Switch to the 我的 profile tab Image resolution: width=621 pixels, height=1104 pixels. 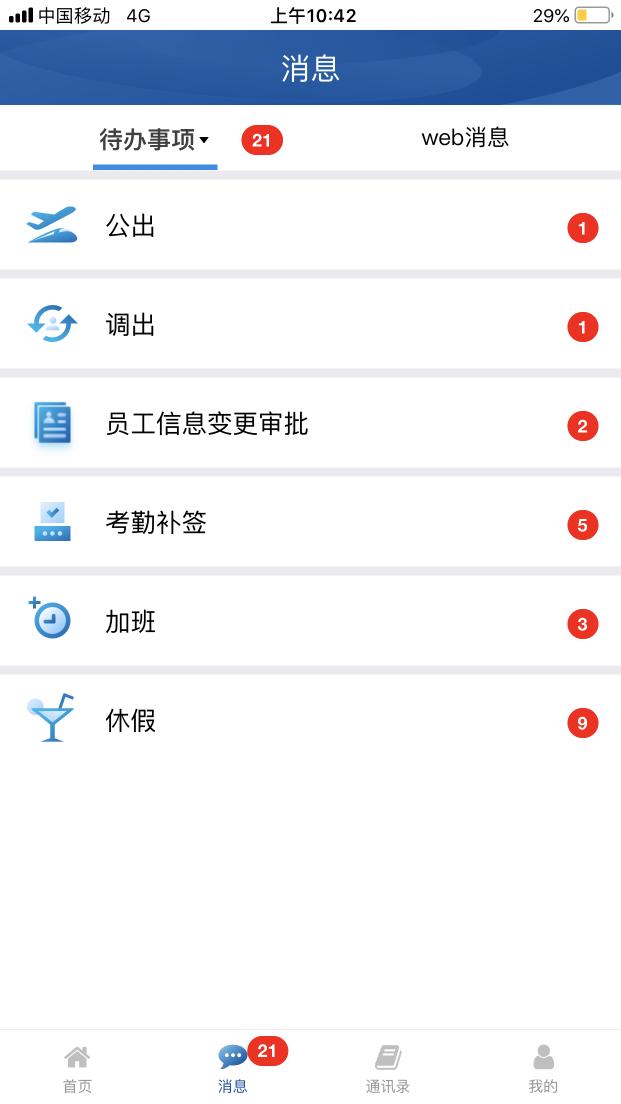(x=544, y=1069)
